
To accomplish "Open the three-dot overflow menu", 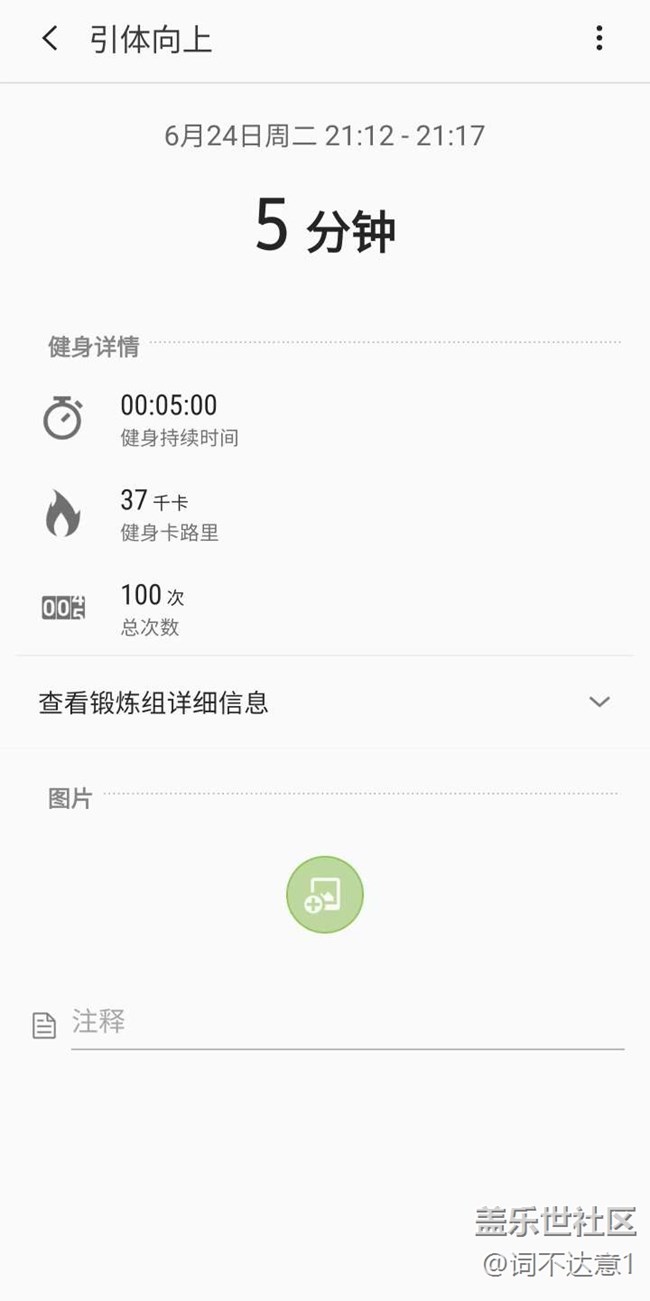I will pos(599,39).
